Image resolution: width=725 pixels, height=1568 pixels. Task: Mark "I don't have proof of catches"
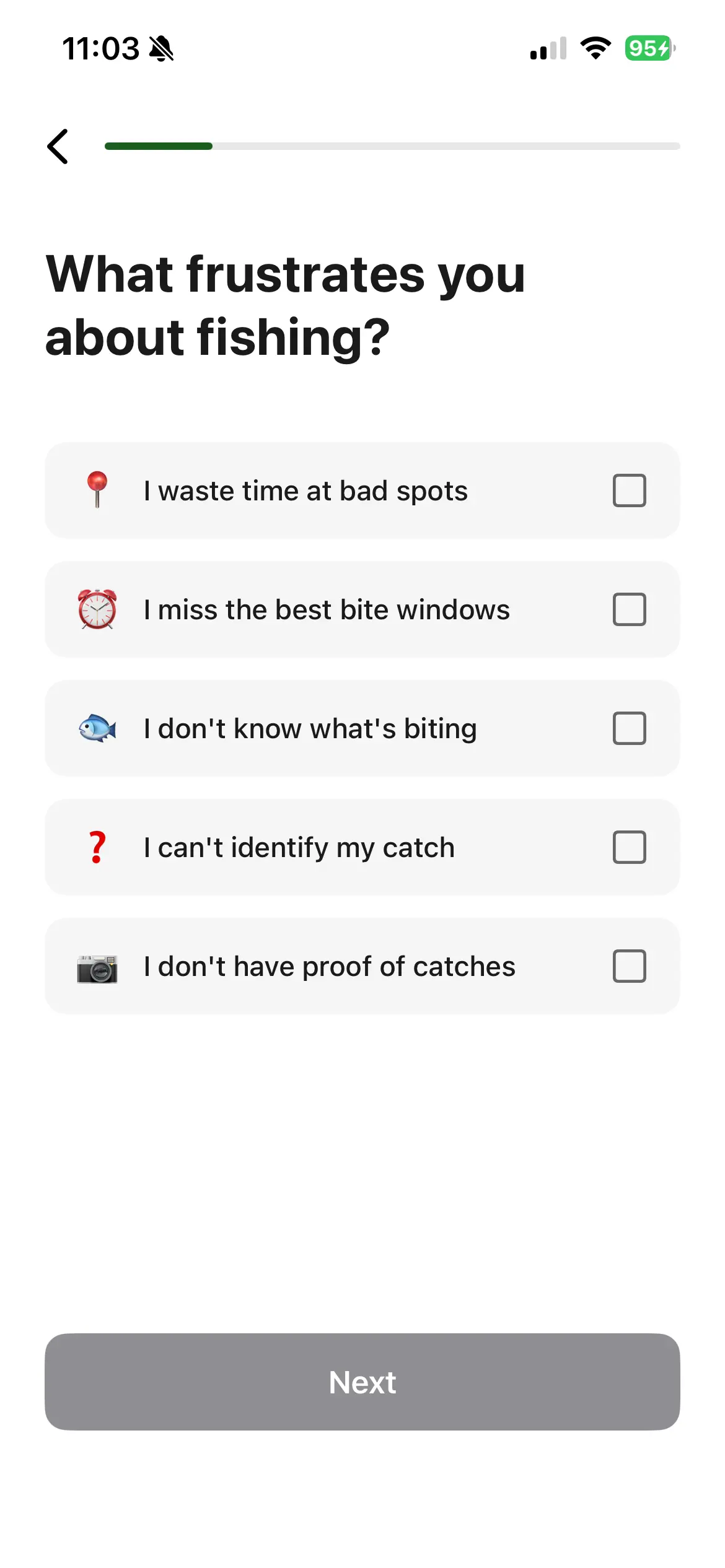628,966
